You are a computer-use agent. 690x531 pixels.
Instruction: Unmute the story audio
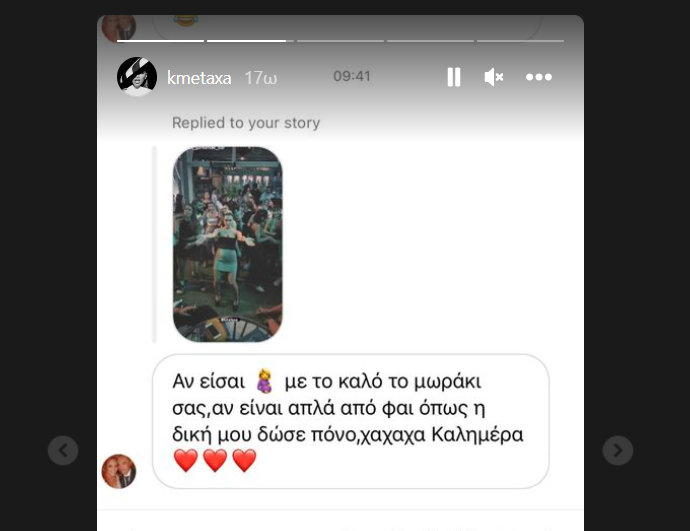pyautogui.click(x=494, y=77)
